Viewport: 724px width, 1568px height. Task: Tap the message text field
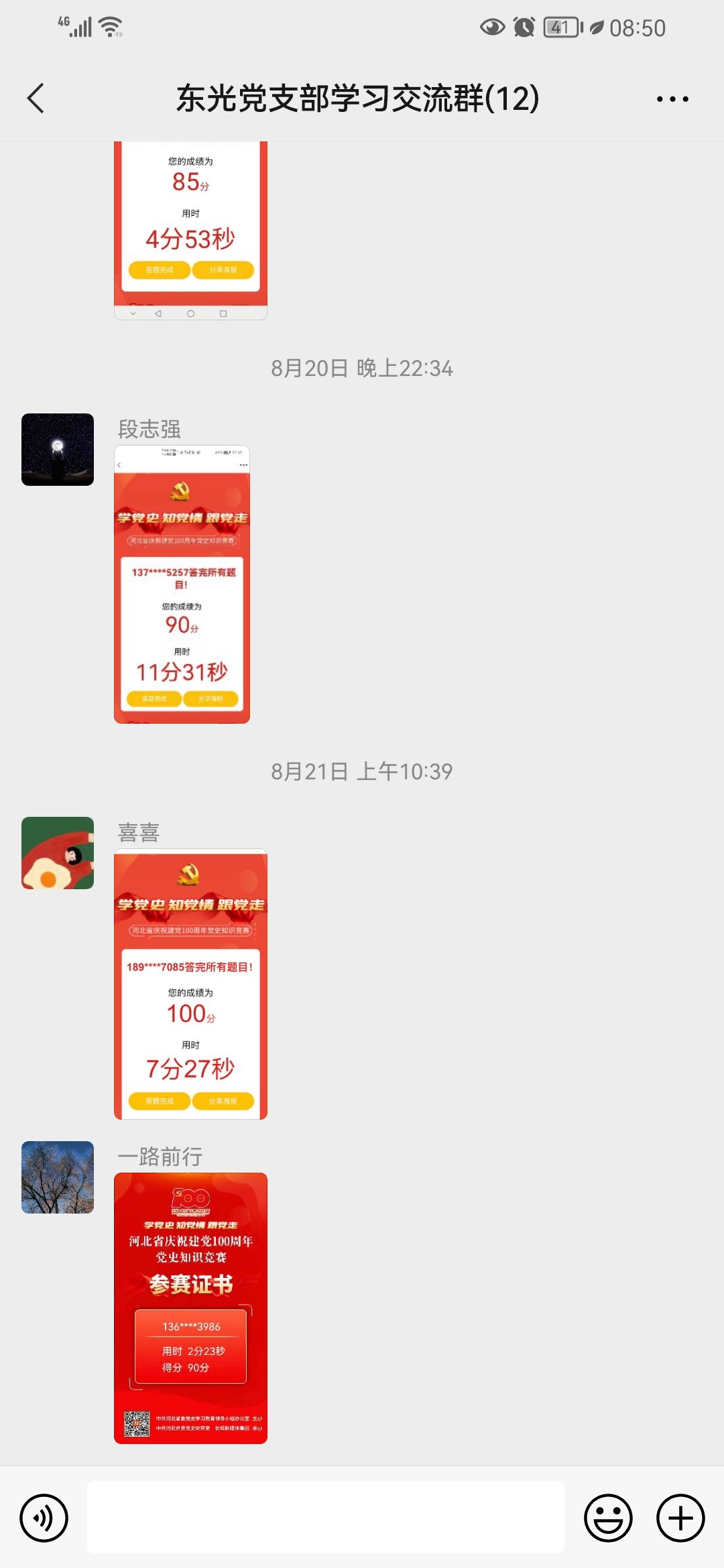(326, 1517)
